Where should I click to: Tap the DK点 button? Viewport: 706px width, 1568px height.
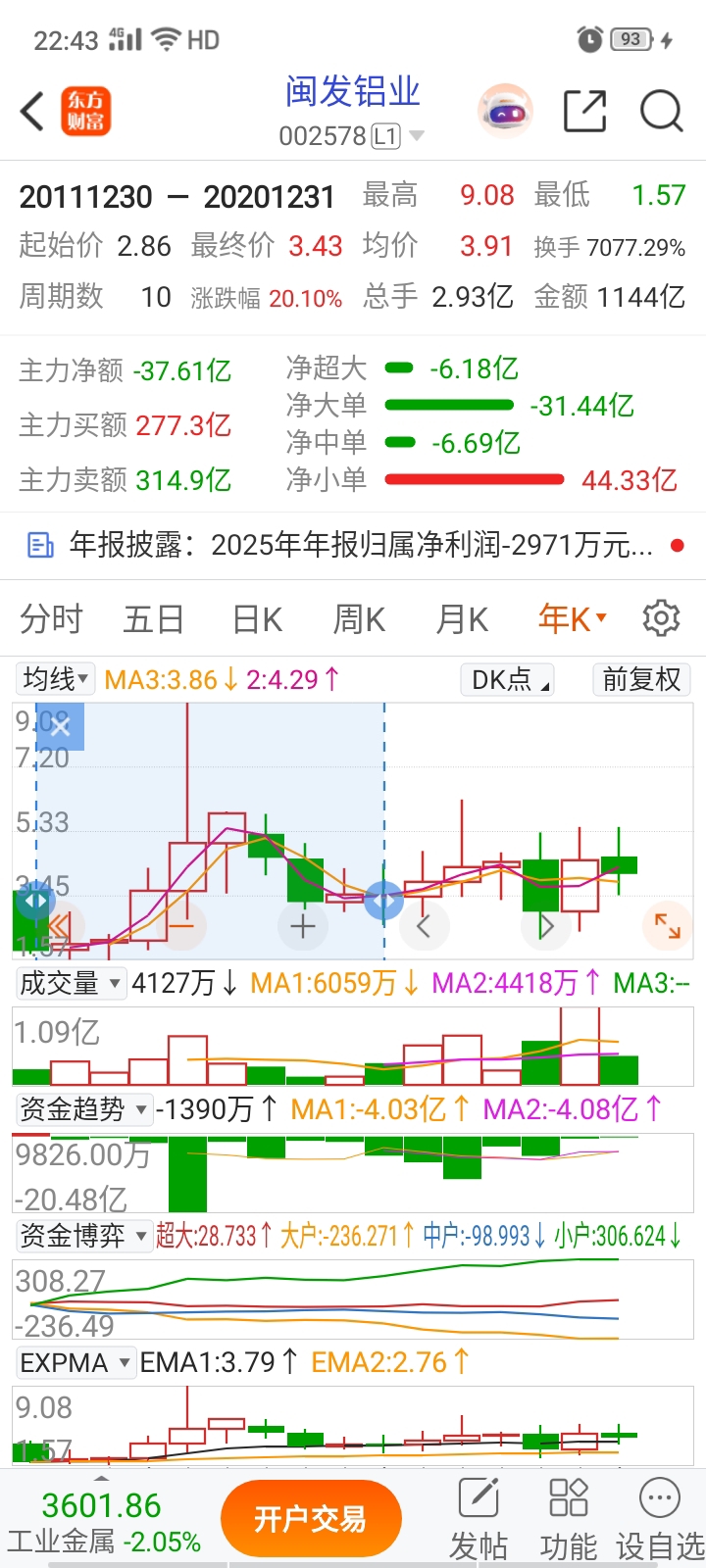pos(508,679)
